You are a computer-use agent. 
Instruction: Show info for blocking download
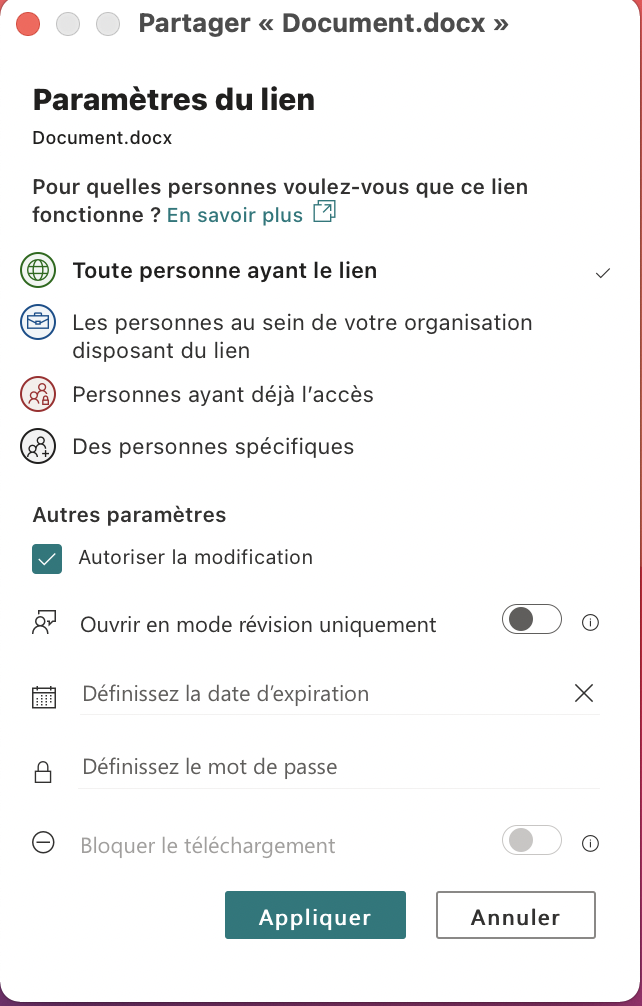tap(590, 844)
